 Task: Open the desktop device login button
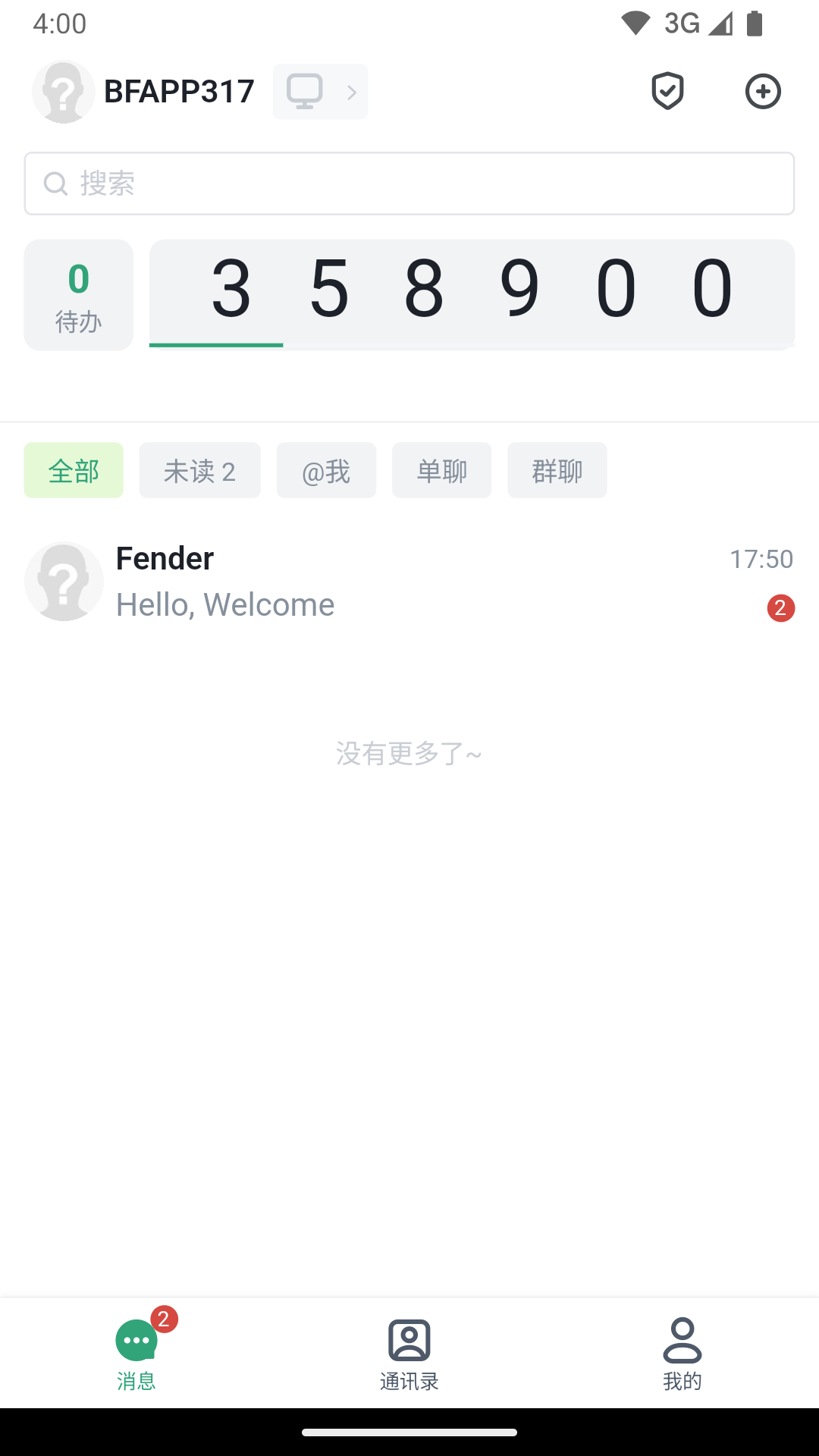point(320,92)
